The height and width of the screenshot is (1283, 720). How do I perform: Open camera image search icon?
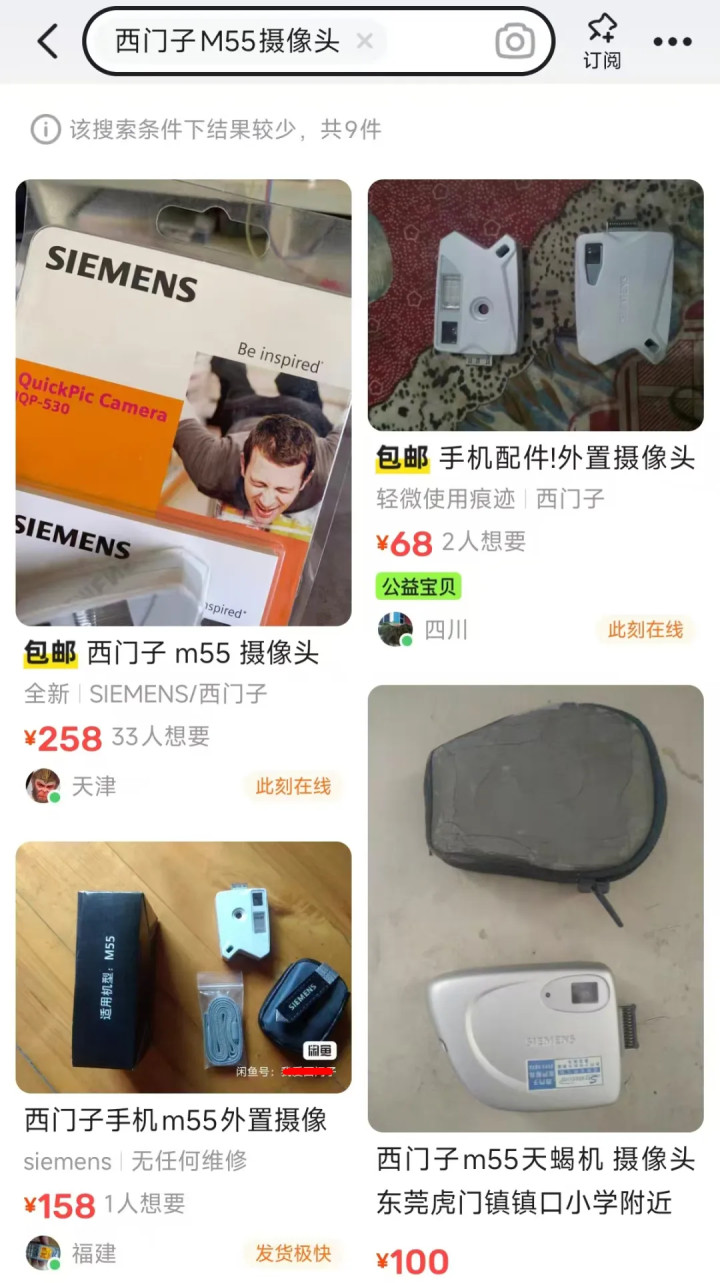tap(515, 41)
